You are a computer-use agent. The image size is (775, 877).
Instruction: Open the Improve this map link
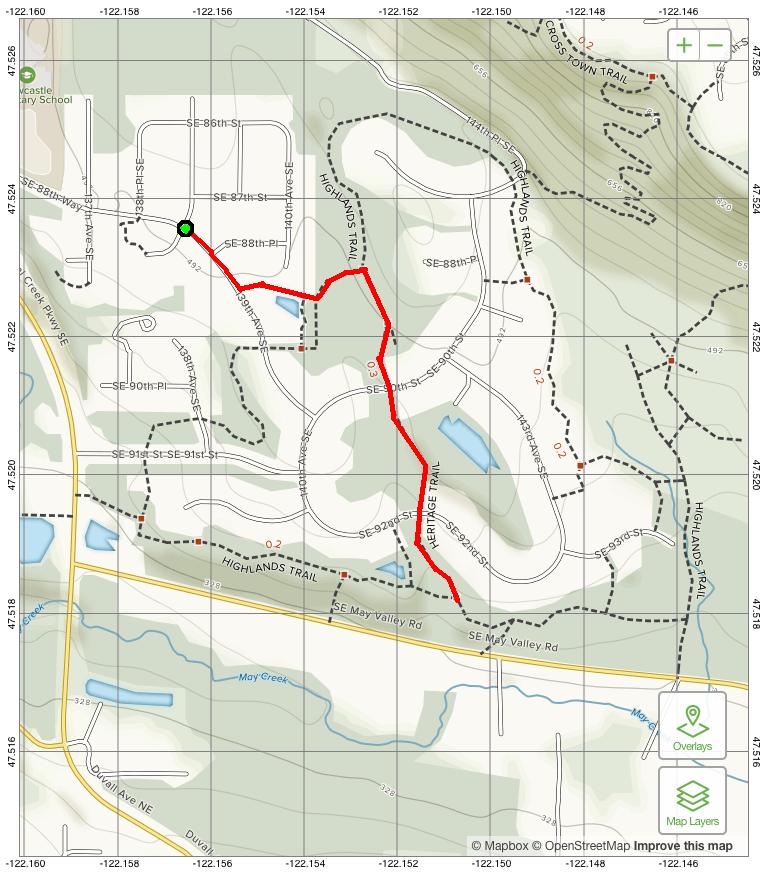pyautogui.click(x=683, y=846)
